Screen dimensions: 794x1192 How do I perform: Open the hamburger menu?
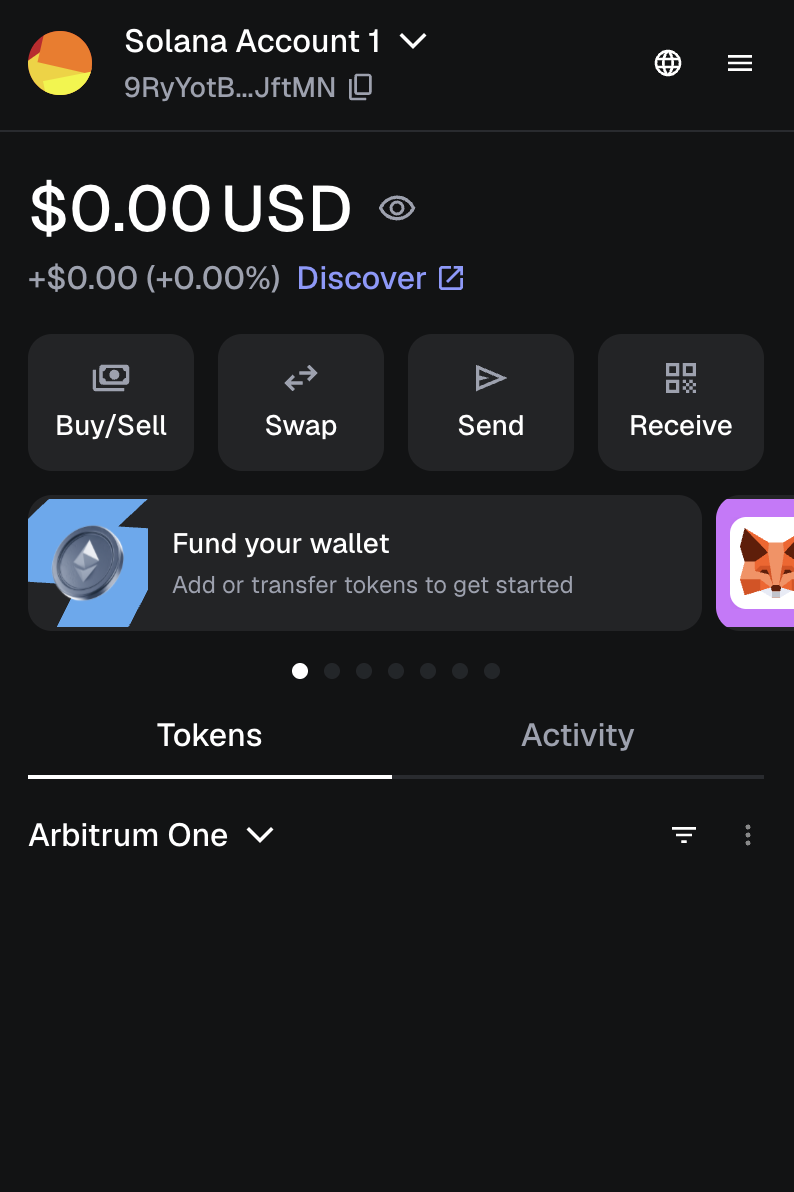[x=740, y=62]
